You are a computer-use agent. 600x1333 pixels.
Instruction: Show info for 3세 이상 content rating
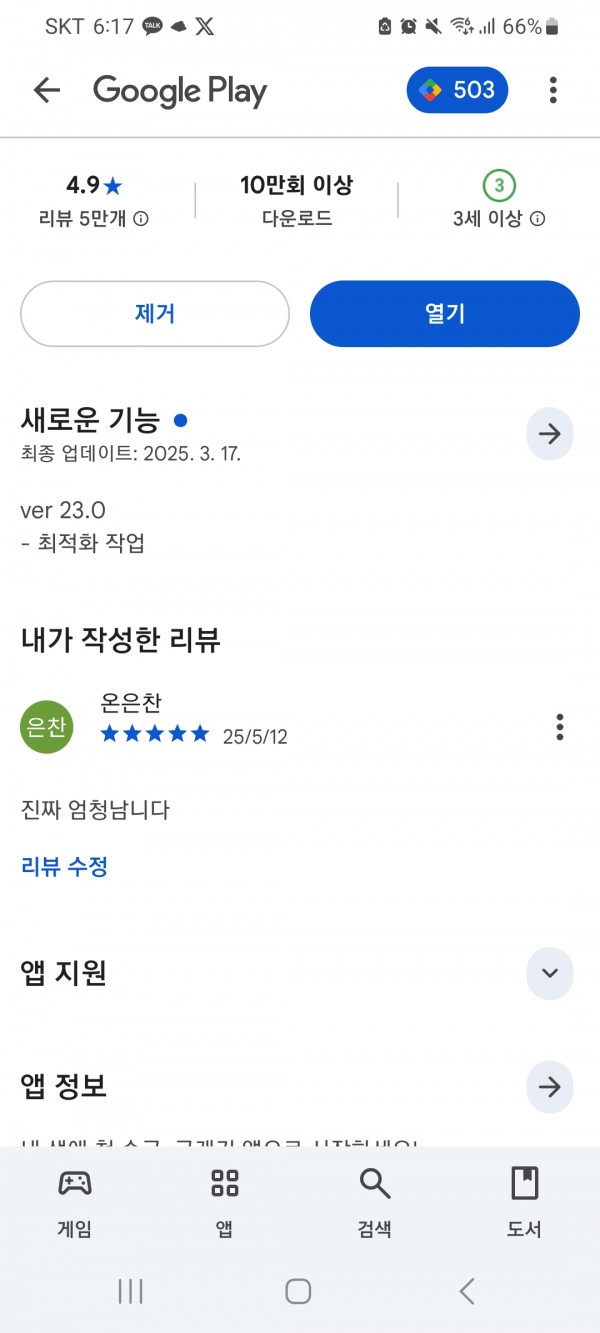[x=537, y=219]
